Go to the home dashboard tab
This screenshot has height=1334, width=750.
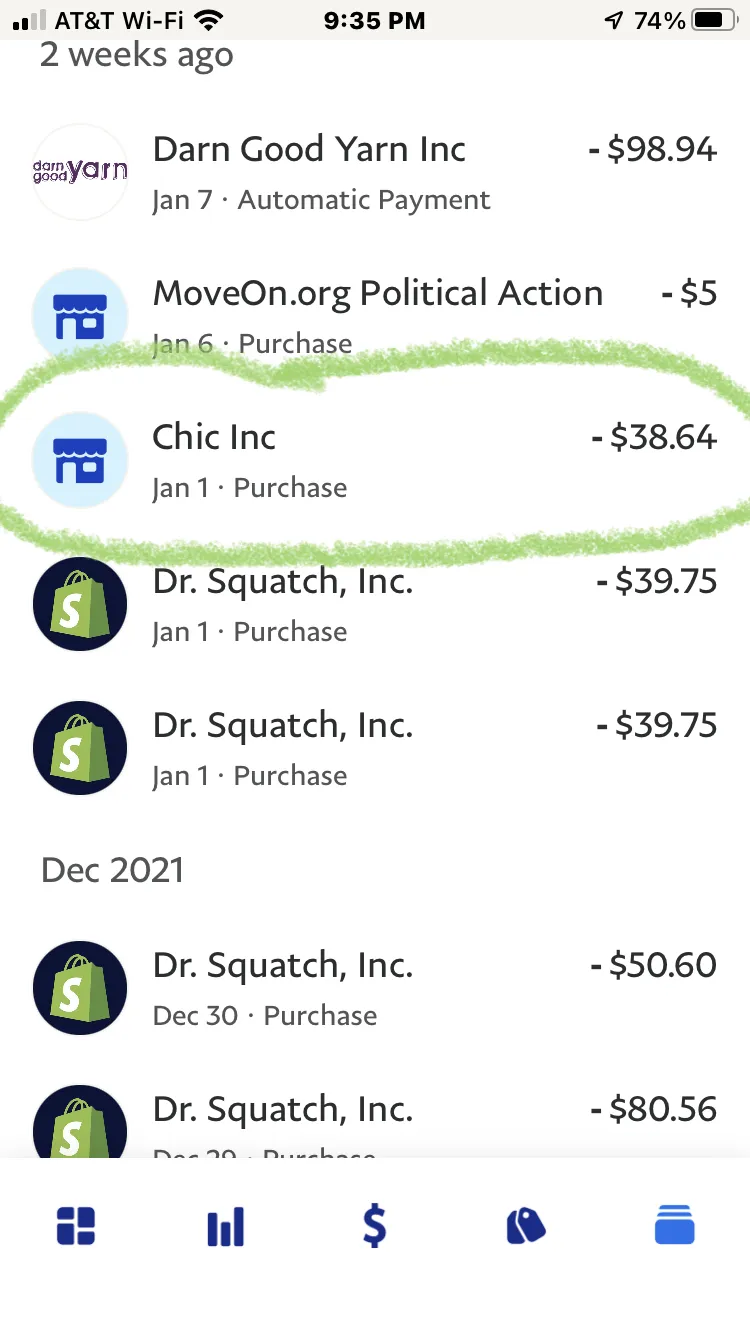76,1226
